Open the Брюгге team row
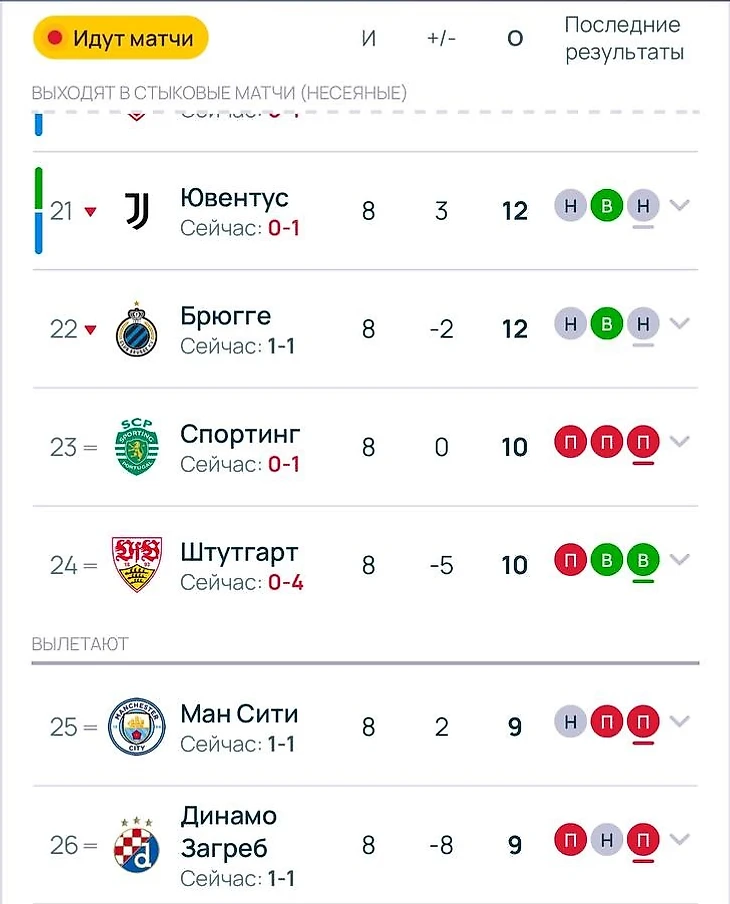Viewport: 730px width, 904px height. [x=226, y=317]
